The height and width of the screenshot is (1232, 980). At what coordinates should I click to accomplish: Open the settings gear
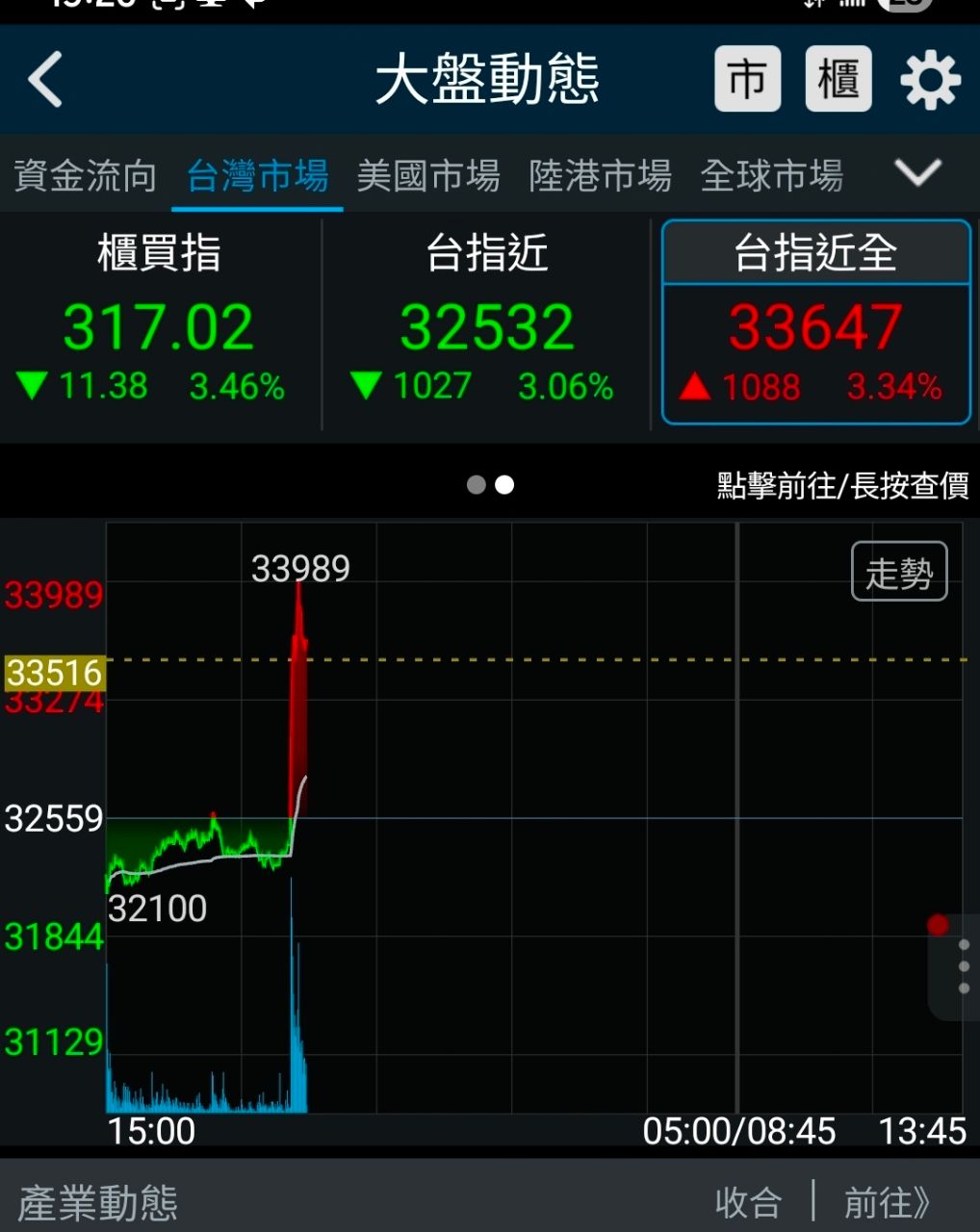(x=930, y=81)
